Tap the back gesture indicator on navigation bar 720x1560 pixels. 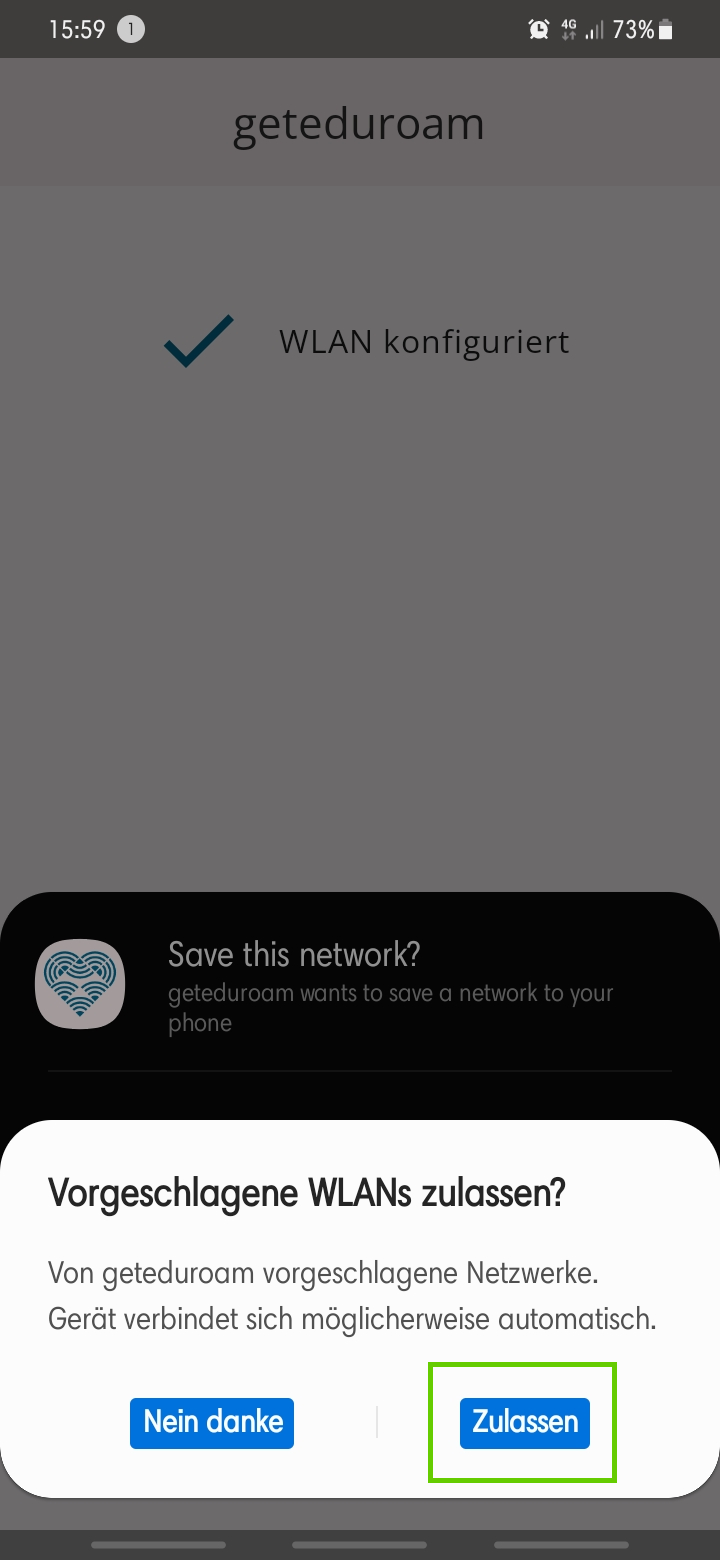tap(562, 1545)
